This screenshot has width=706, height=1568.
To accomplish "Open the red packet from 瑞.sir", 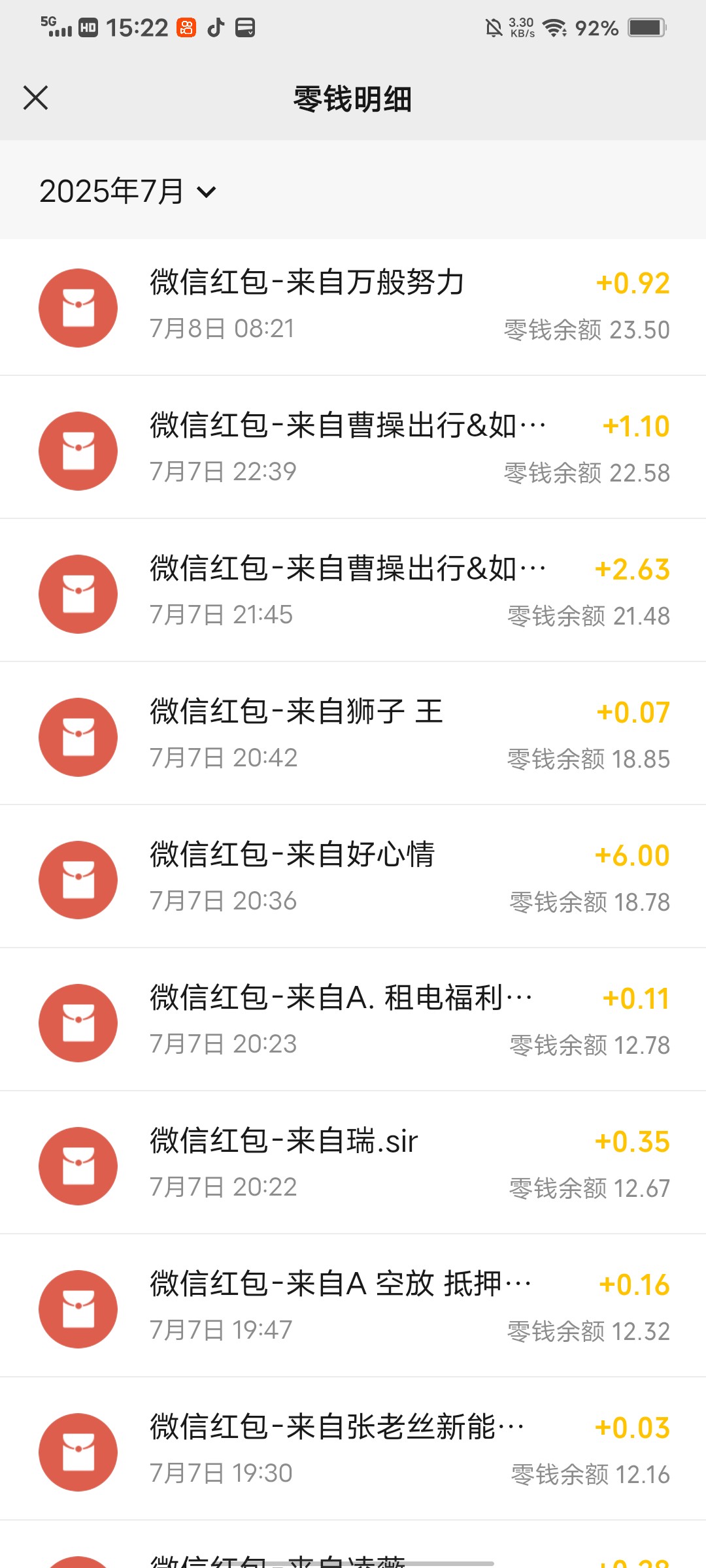I will tap(353, 1166).
